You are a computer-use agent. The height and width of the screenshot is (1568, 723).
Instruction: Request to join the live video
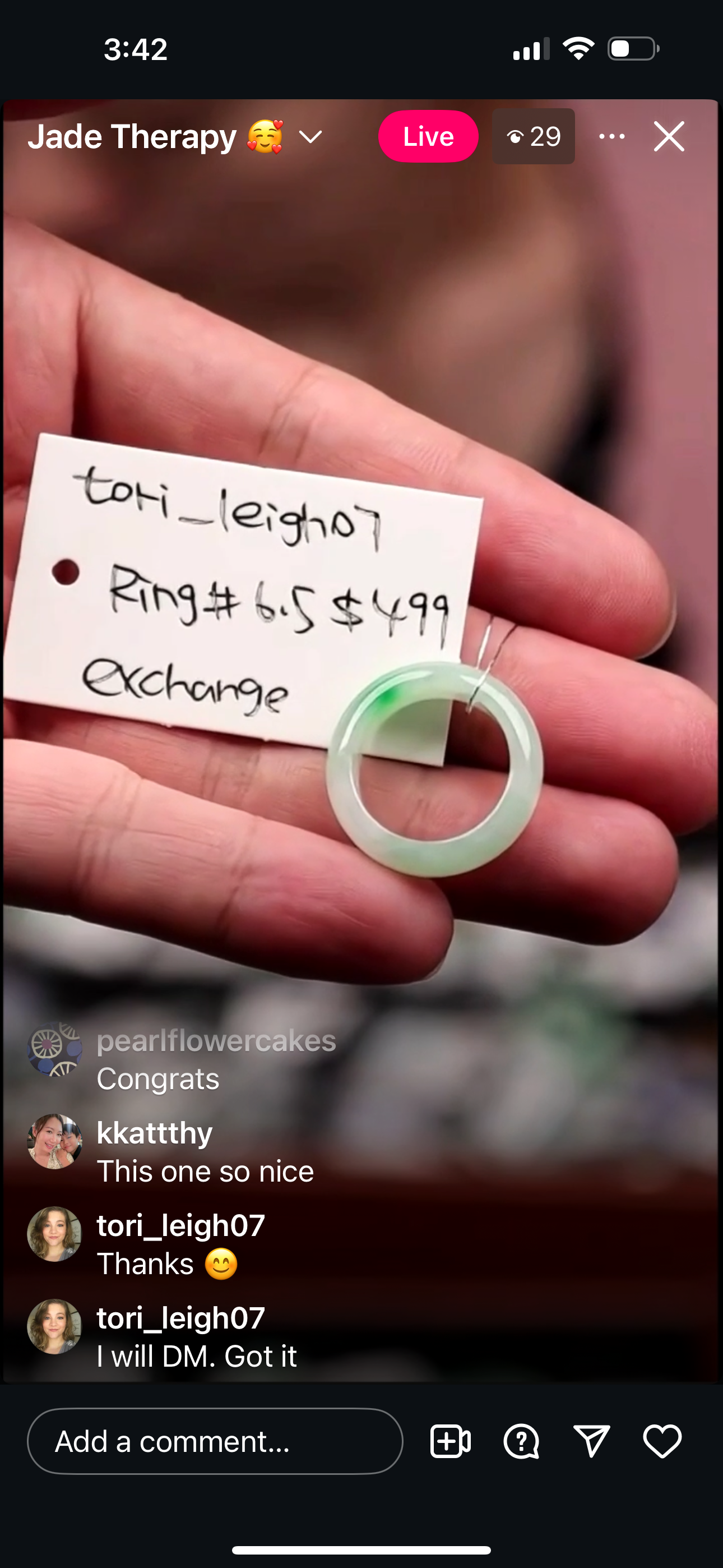(451, 1441)
